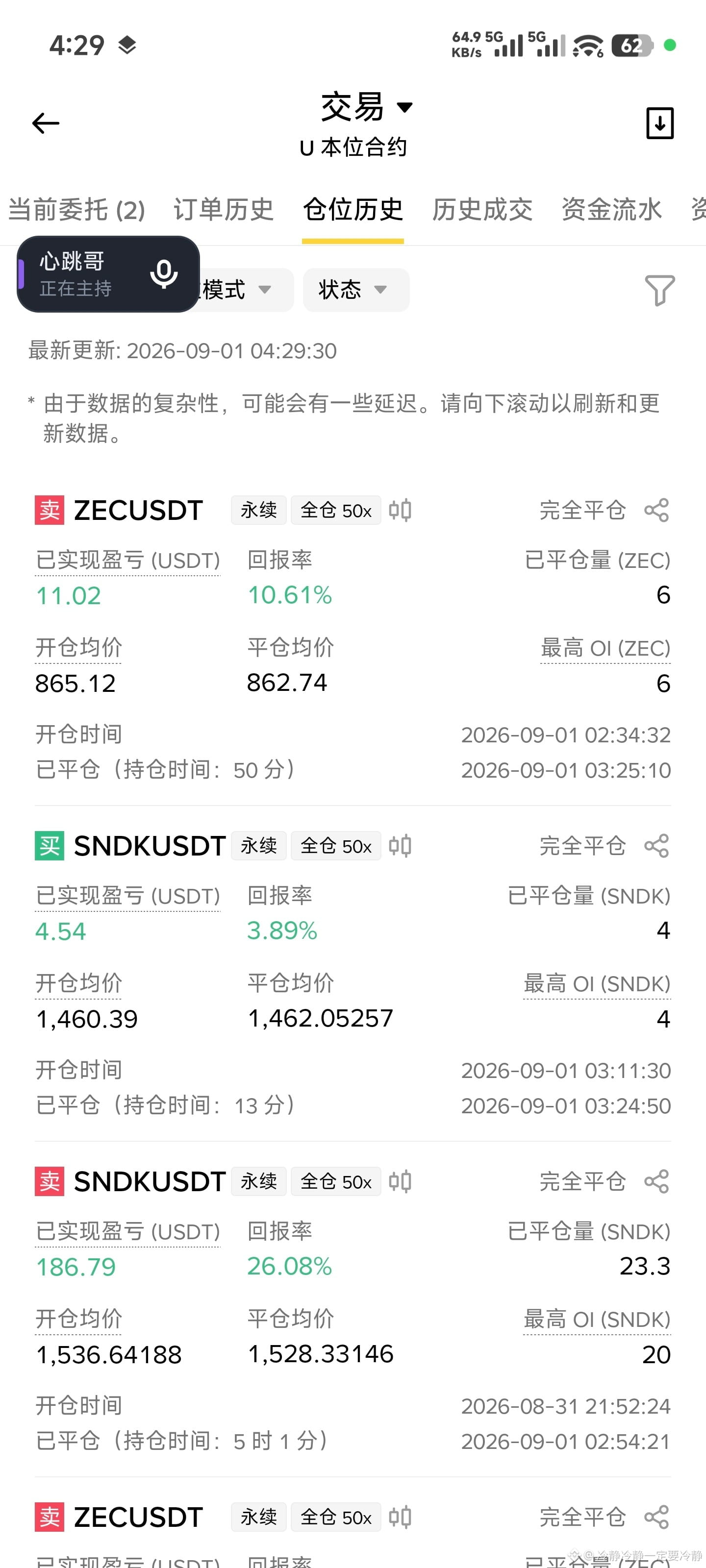
Task: Open chart icon for 卖 SNDKUSDT
Action: [x=400, y=1181]
